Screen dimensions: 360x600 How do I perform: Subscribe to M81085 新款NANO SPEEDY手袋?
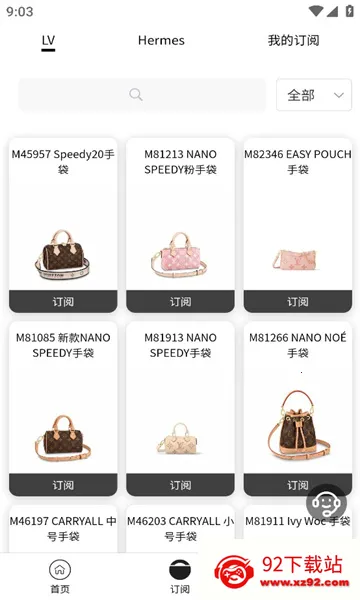(63, 485)
